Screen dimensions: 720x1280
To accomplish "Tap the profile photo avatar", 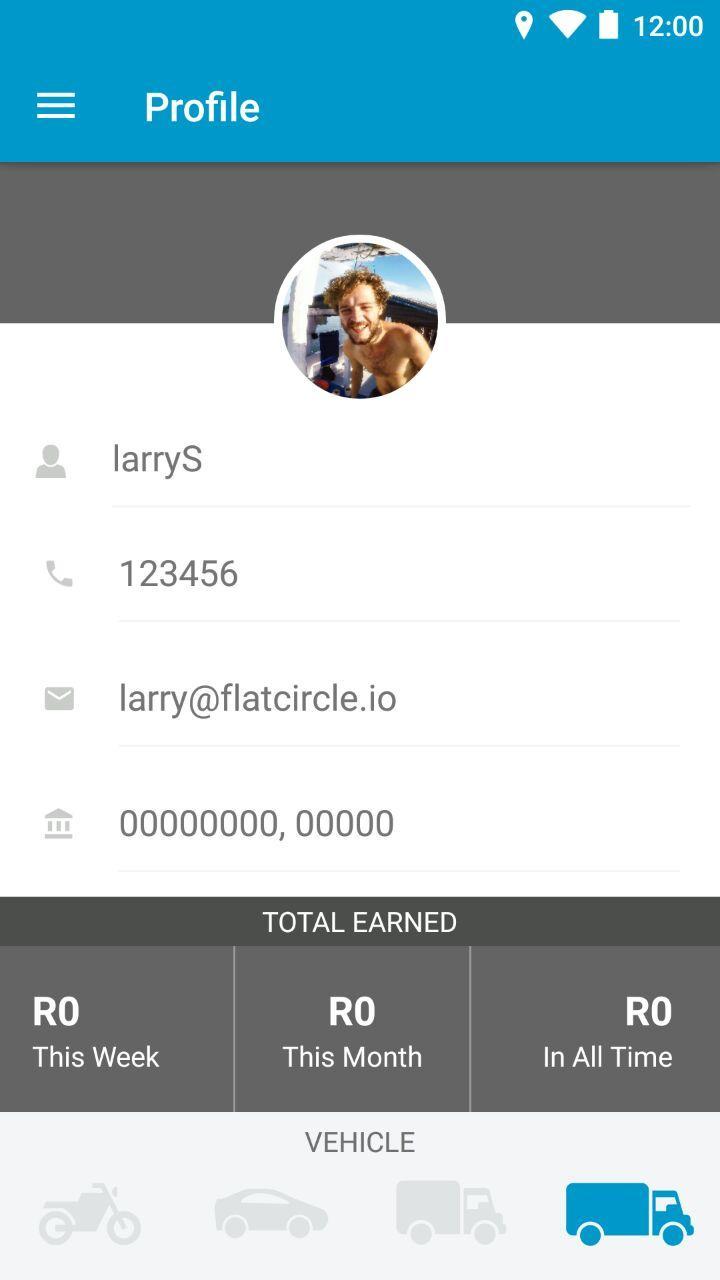I will [x=360, y=320].
